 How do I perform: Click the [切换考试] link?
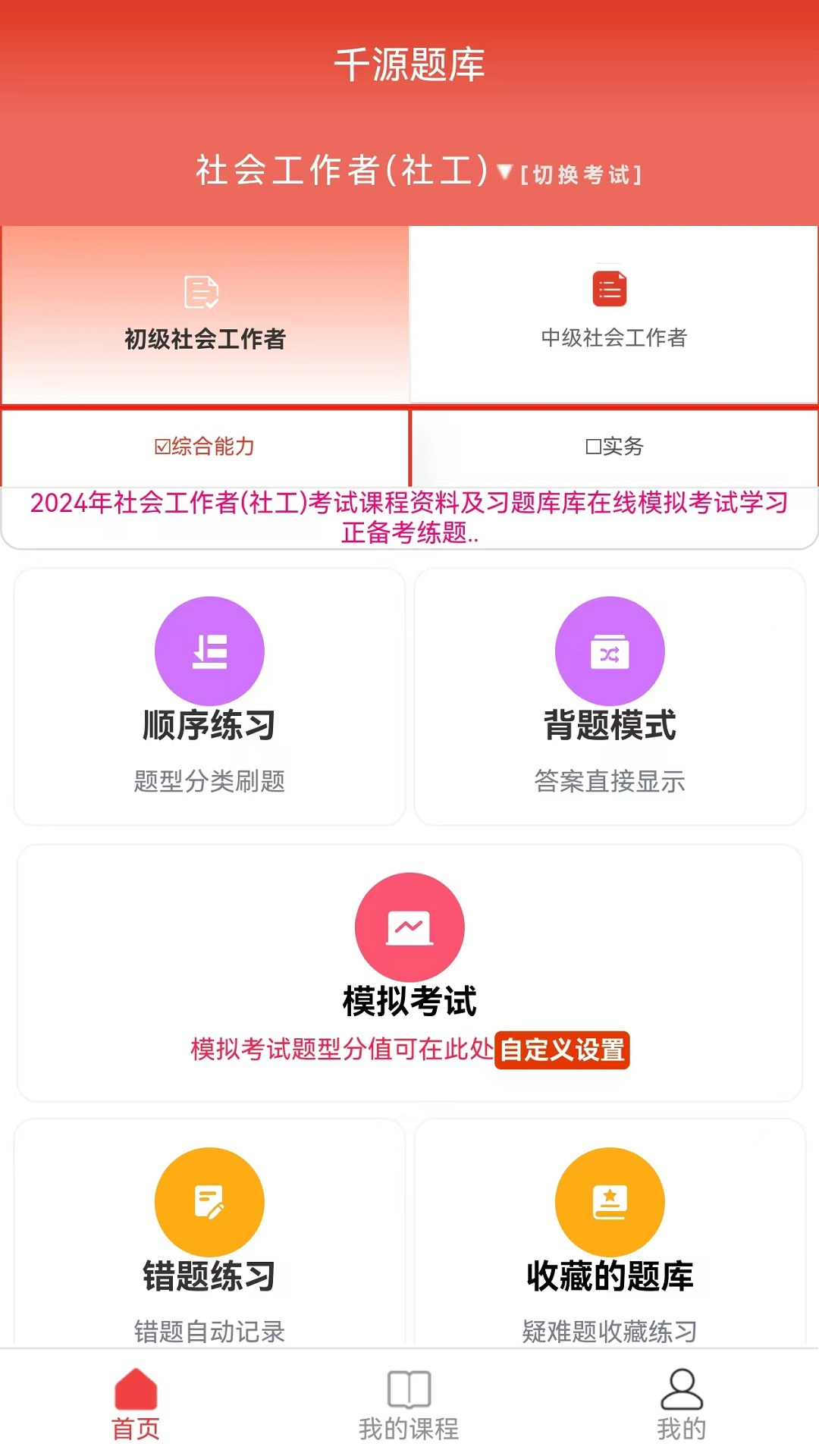pos(580,175)
